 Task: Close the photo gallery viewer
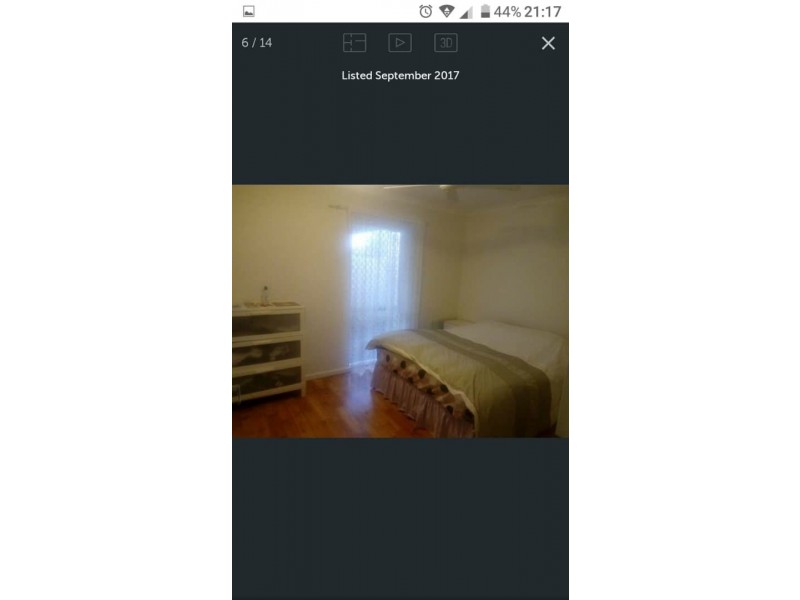point(548,43)
